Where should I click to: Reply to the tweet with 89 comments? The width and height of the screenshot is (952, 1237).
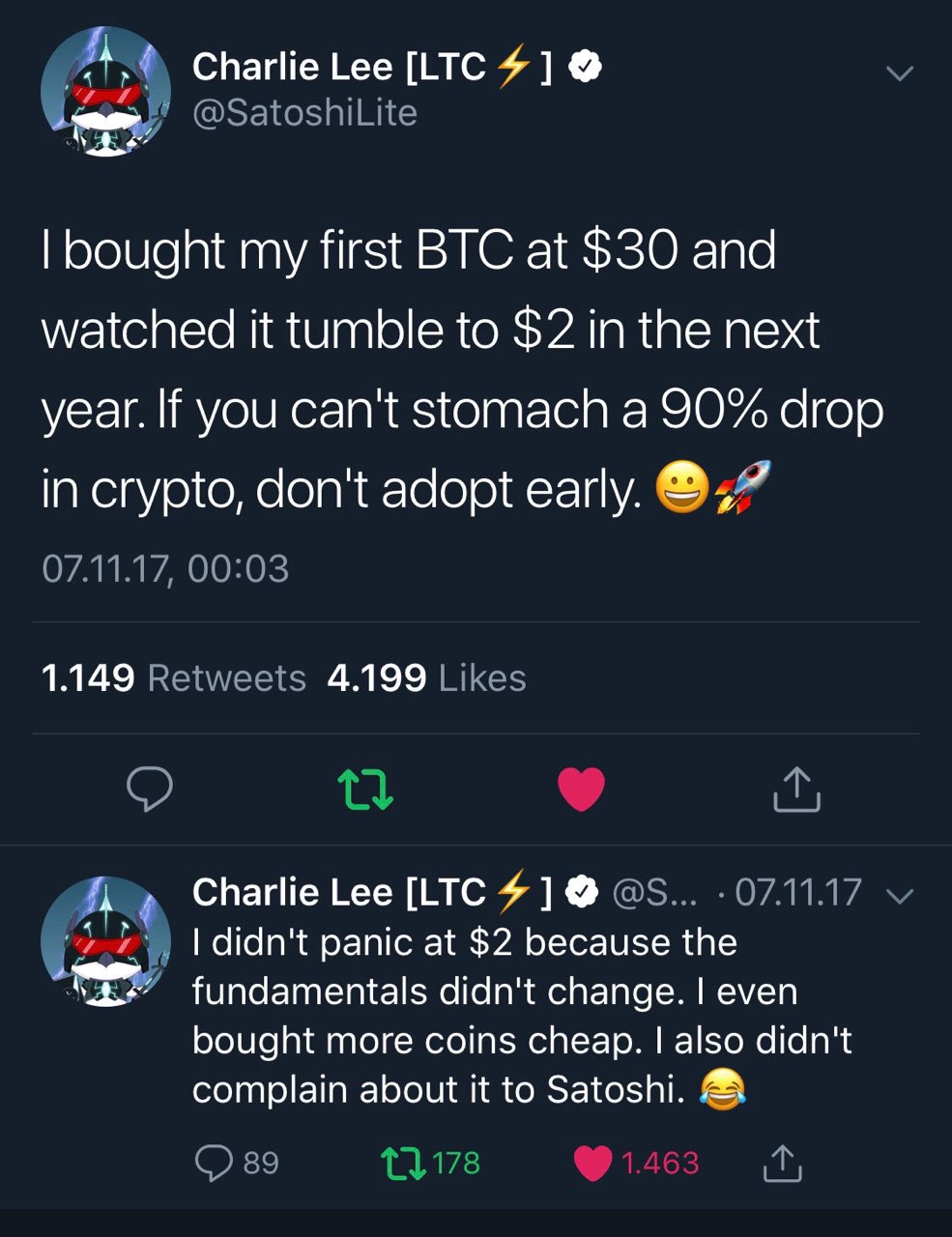click(x=215, y=1162)
